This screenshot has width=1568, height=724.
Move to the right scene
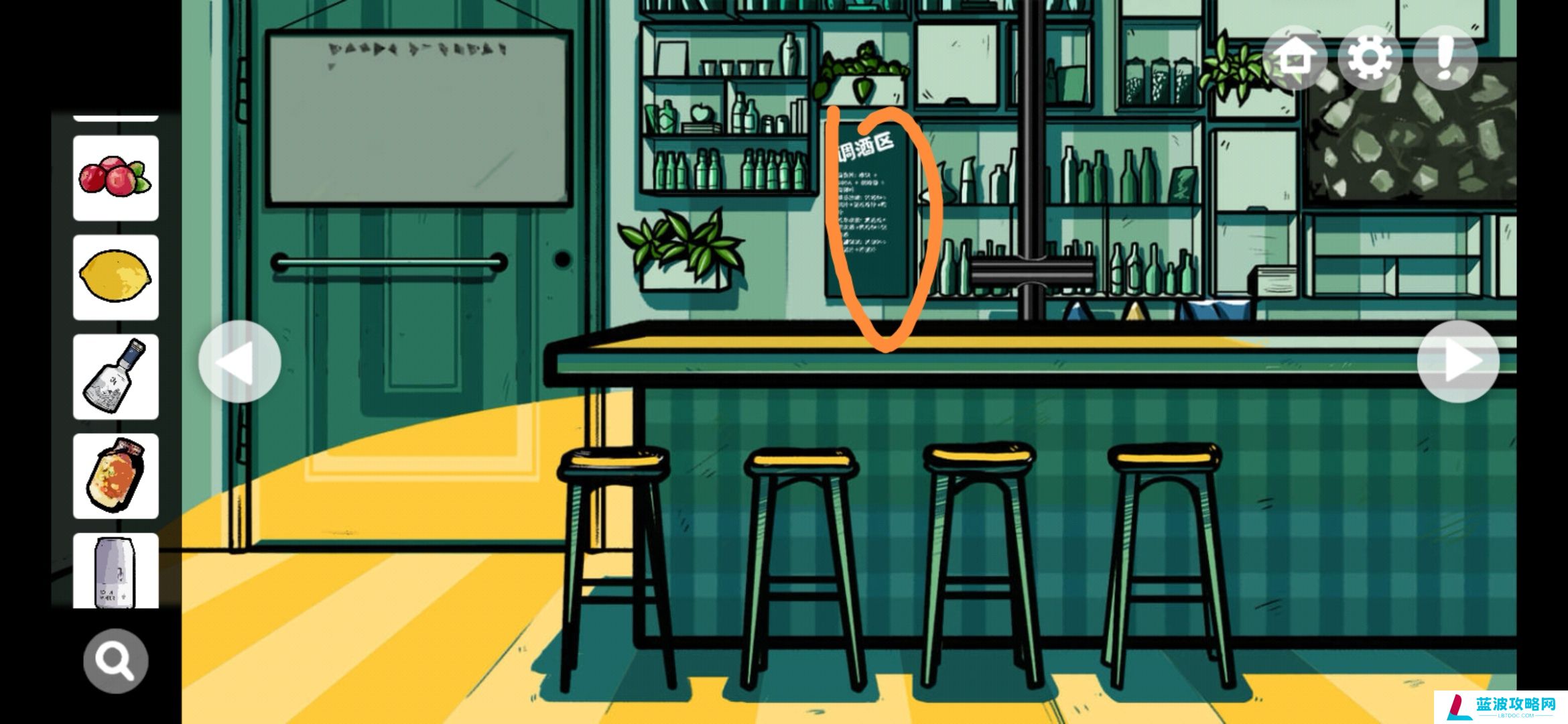1458,361
